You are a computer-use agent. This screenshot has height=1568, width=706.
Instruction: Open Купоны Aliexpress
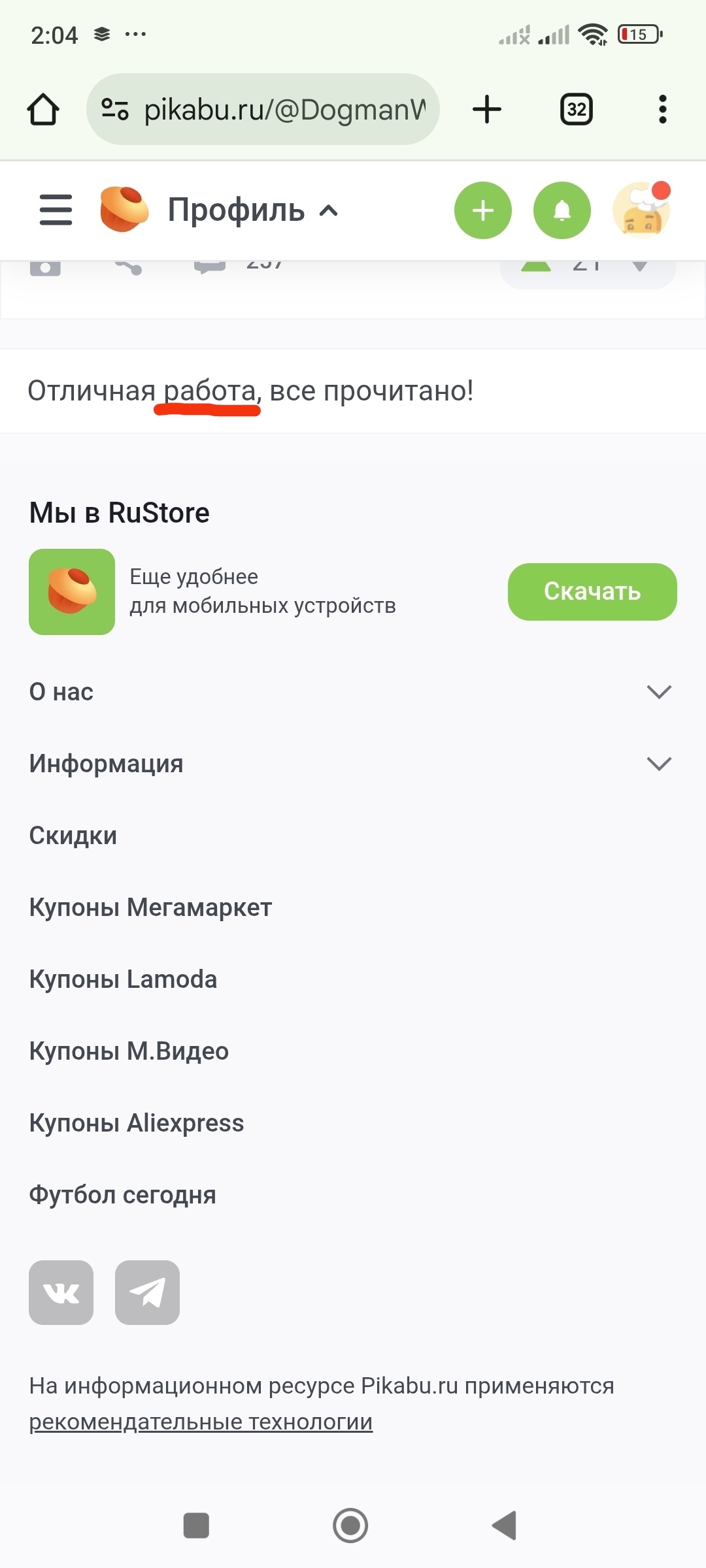coord(137,1123)
